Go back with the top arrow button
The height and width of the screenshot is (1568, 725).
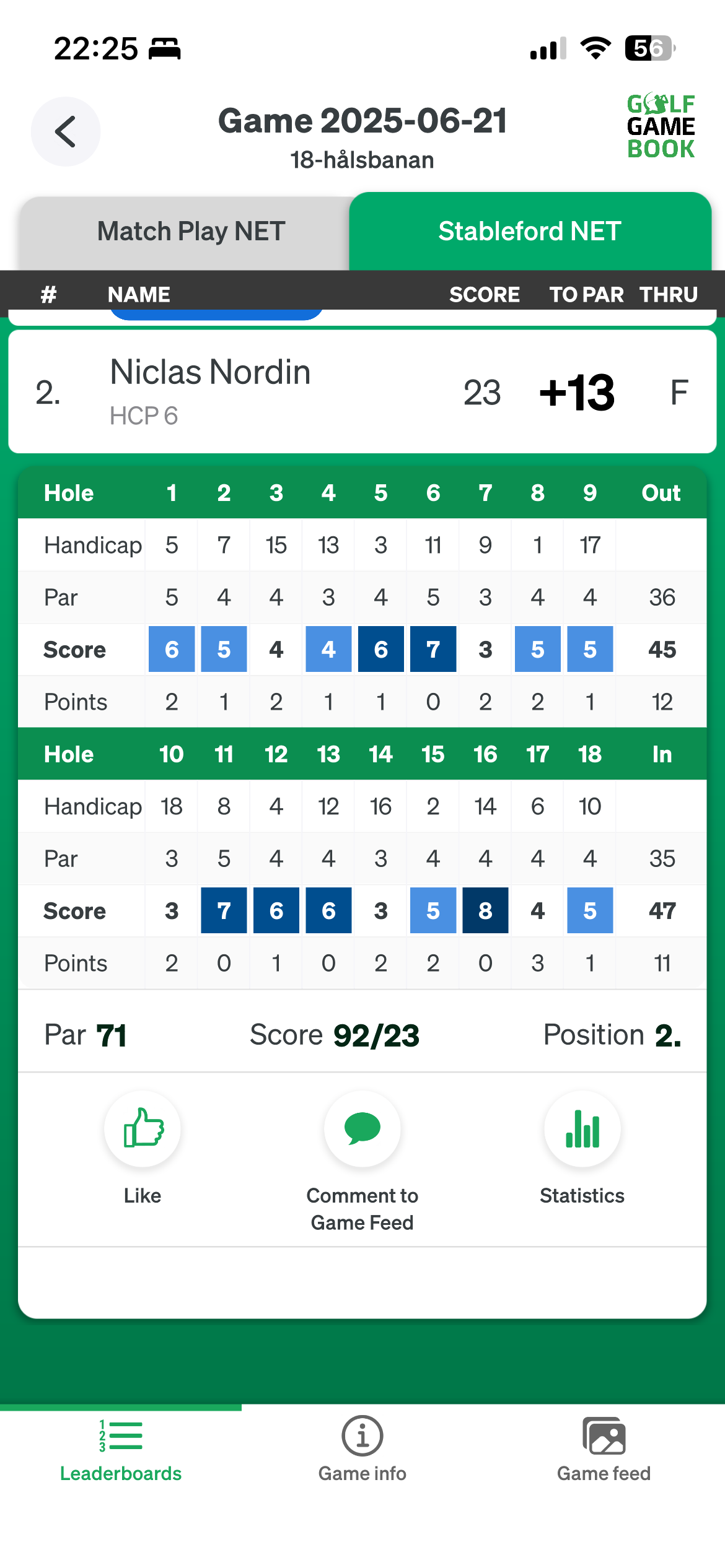tap(66, 131)
